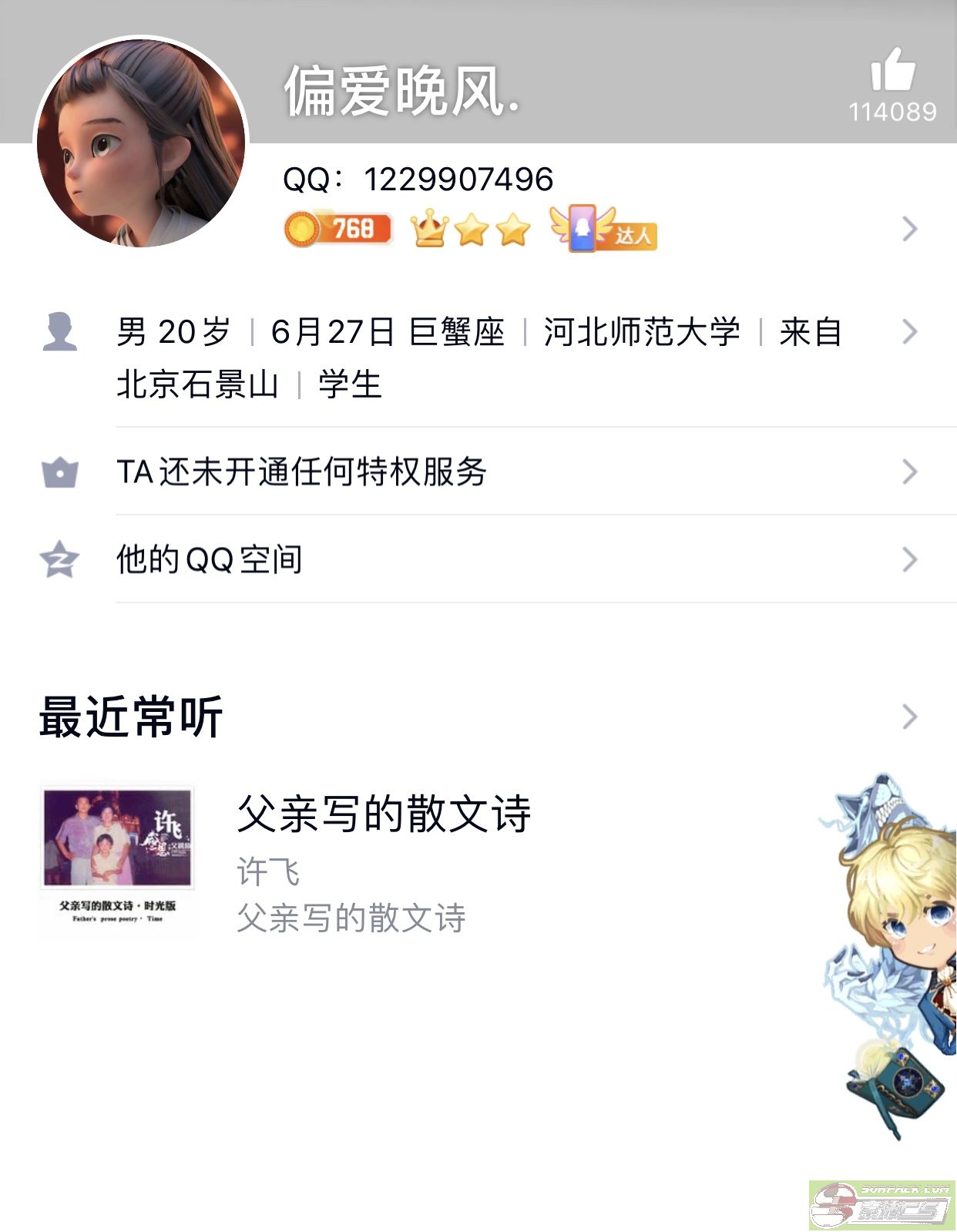Open the song 父亲写的散文诗
The width and height of the screenshot is (957, 1232).
click(x=383, y=814)
